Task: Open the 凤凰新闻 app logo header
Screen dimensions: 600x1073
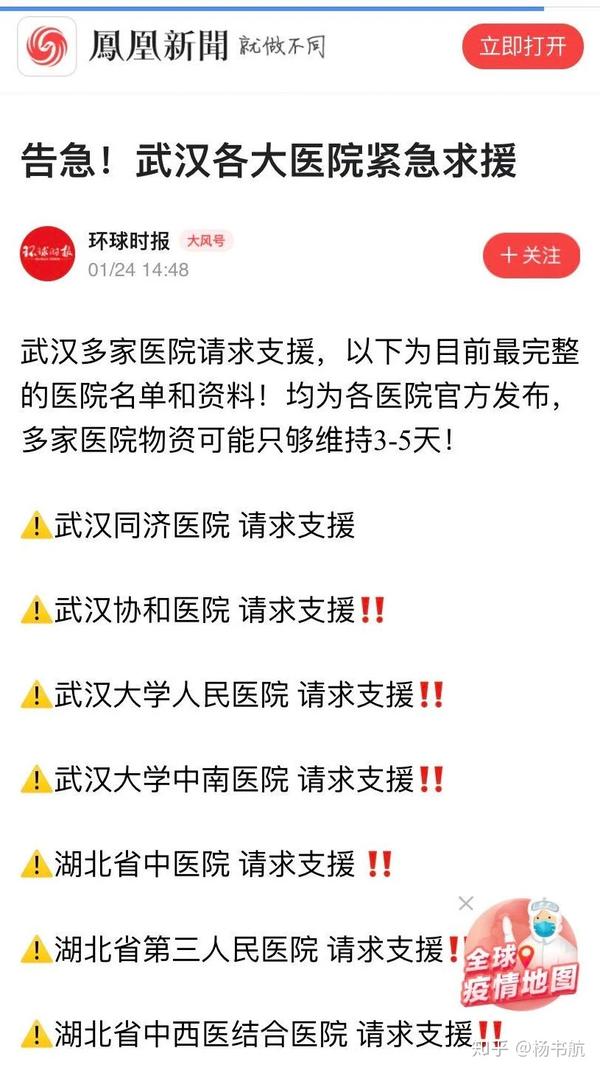Action: (47, 46)
